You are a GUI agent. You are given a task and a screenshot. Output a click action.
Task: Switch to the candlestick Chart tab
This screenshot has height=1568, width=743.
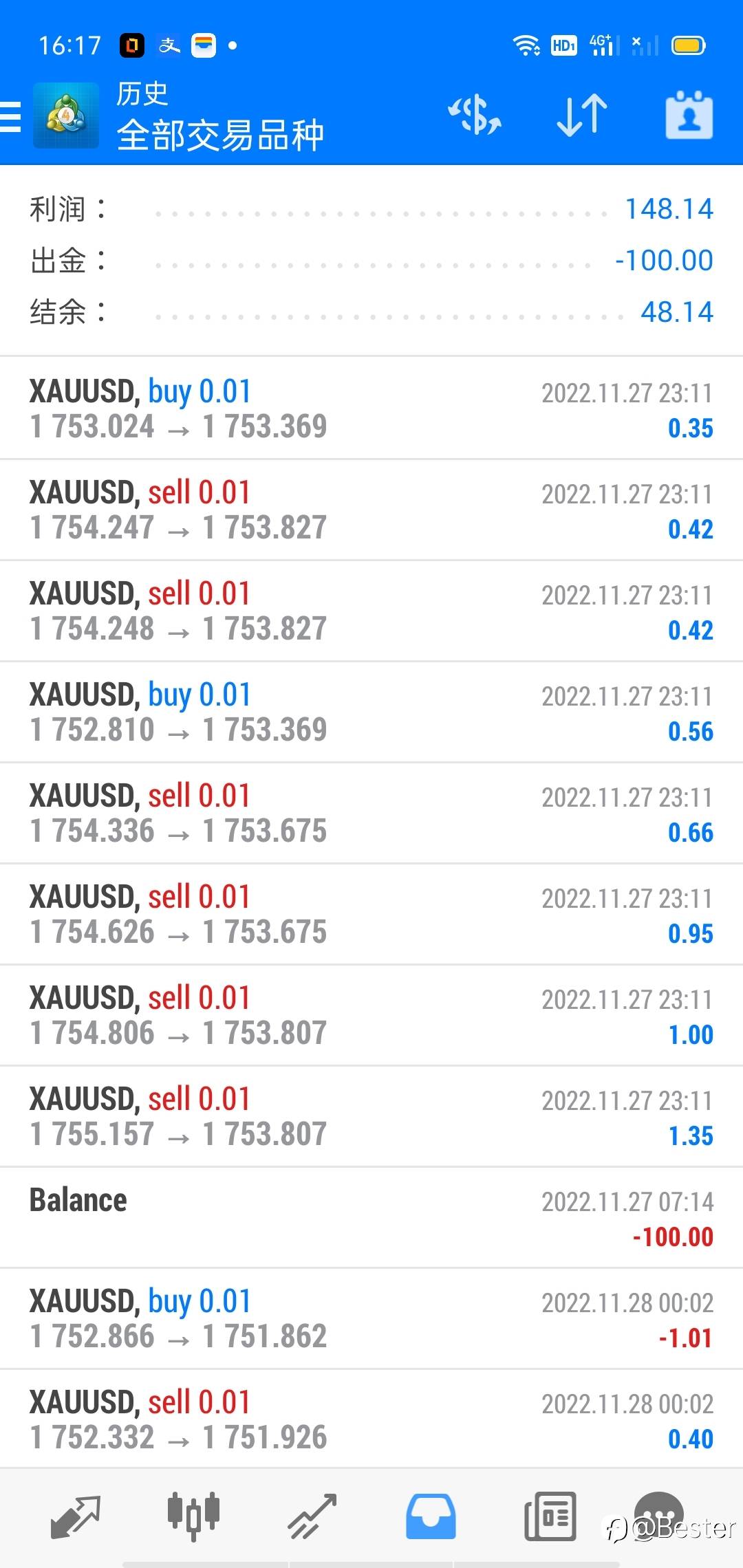pos(193,1516)
